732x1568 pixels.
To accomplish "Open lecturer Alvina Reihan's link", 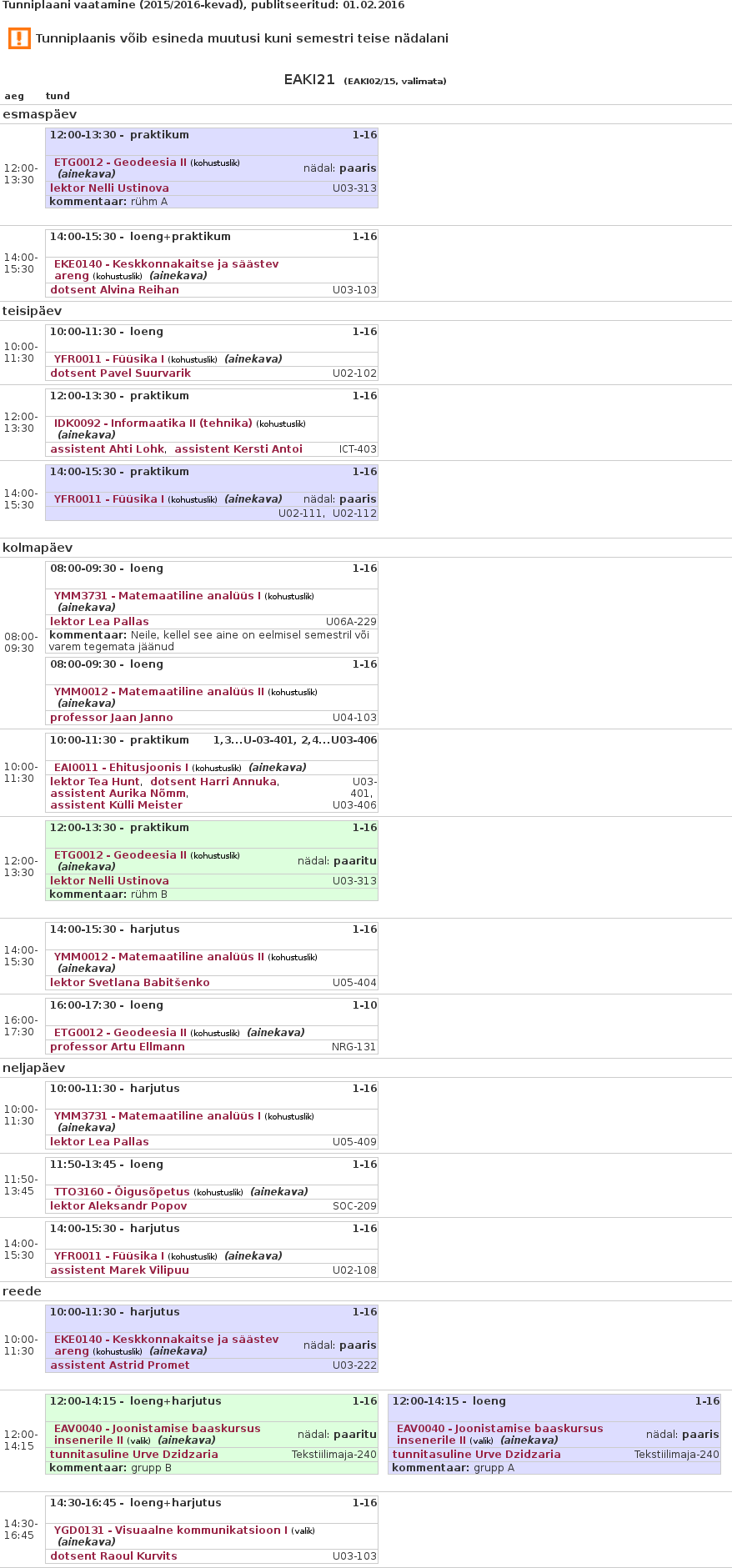I will coord(114,290).
